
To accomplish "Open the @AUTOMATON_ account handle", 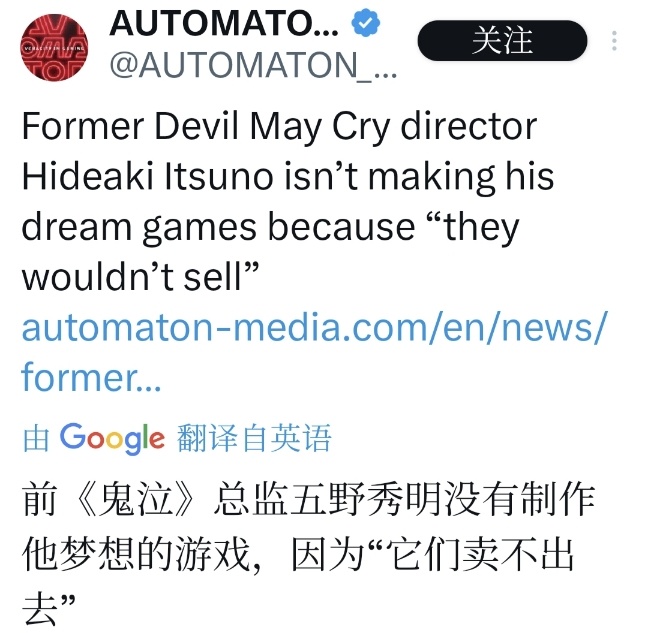I will click(x=253, y=65).
